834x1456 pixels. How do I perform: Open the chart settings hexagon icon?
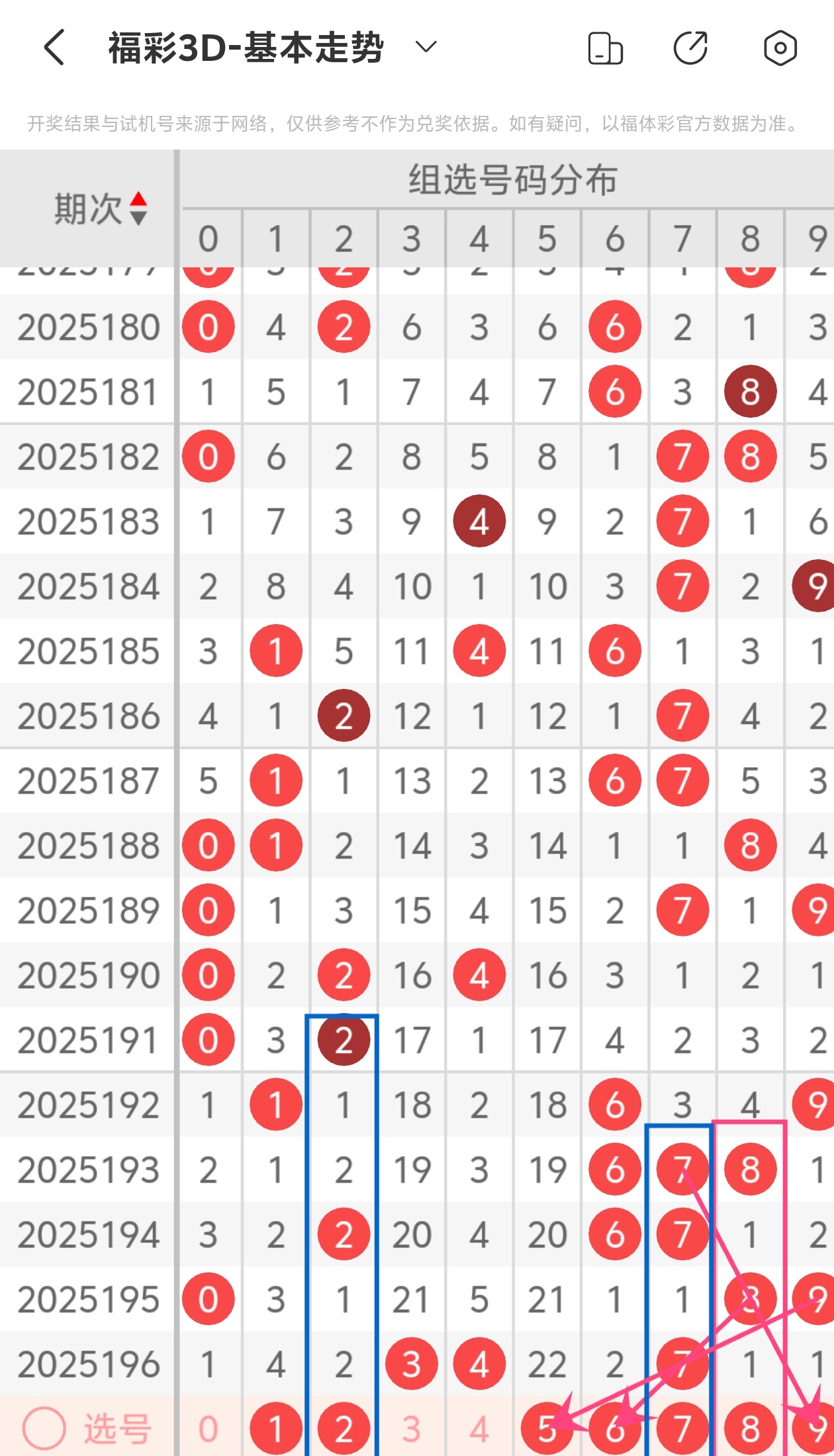point(780,48)
